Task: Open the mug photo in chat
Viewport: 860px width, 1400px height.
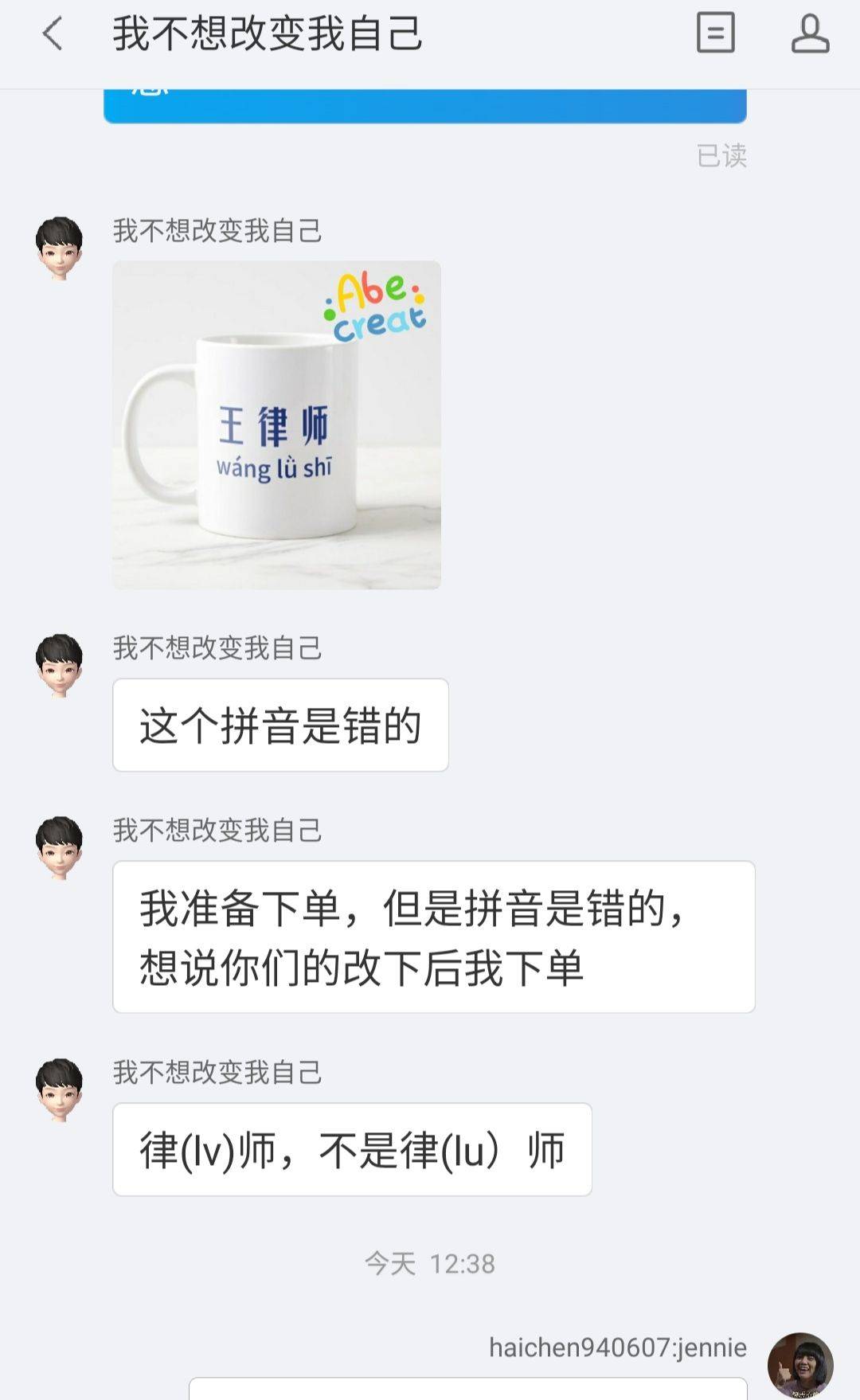Action: [x=276, y=424]
